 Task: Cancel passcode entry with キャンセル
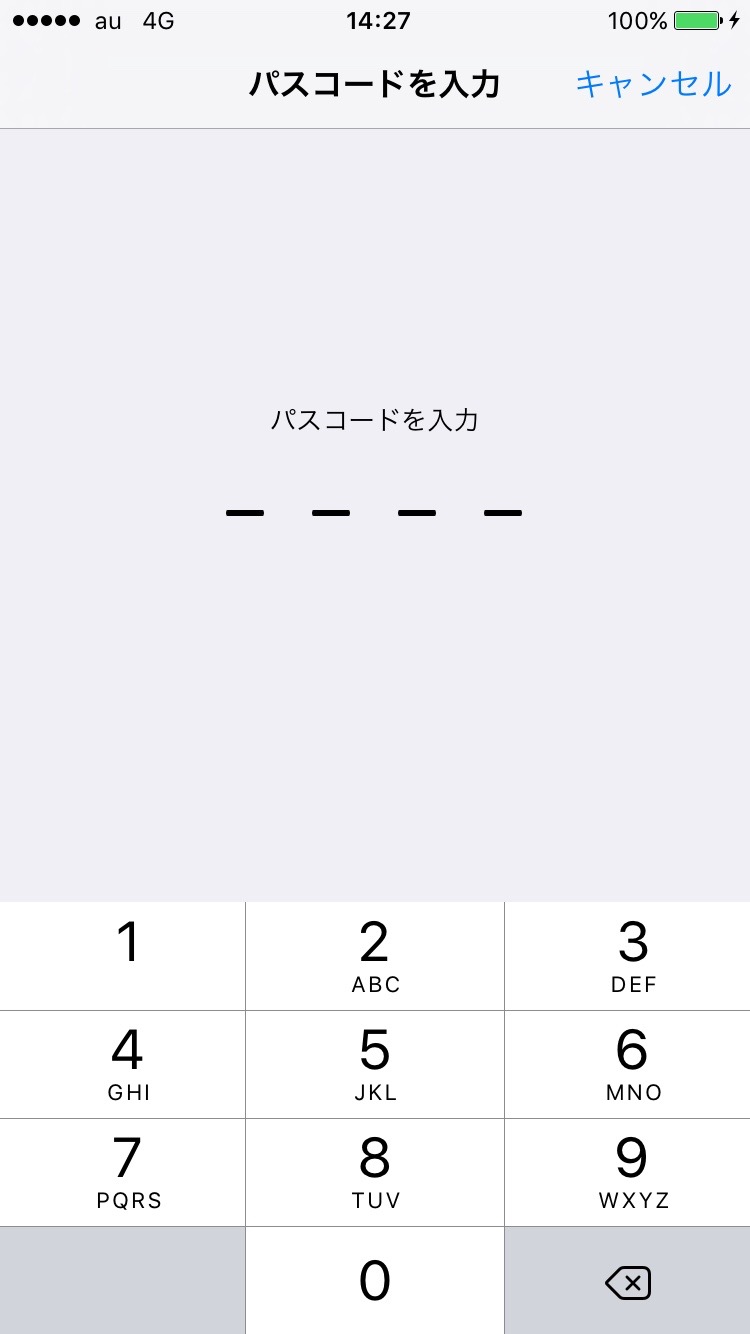653,84
